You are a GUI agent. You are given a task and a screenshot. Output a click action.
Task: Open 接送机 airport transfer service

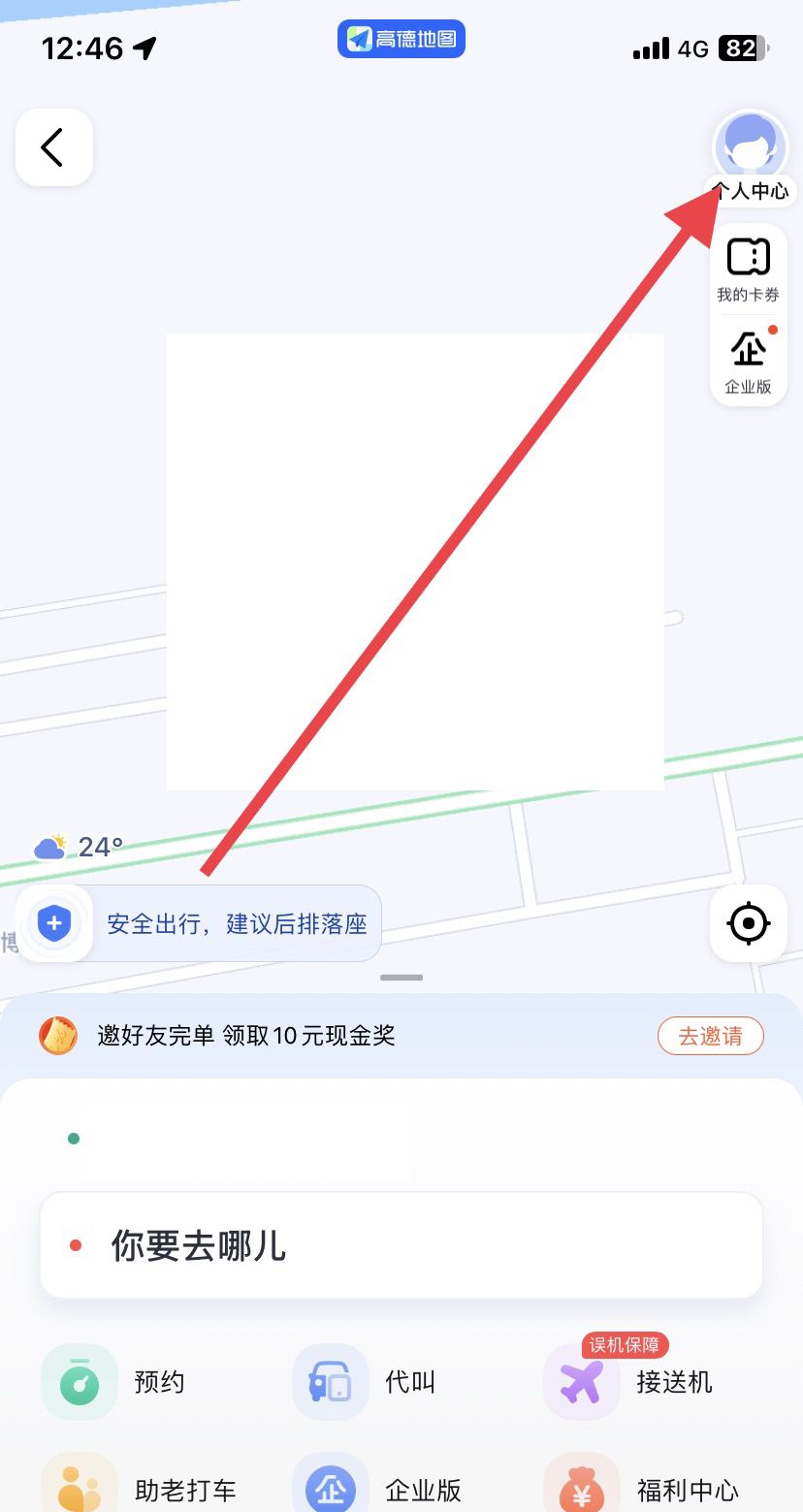[x=580, y=1381]
